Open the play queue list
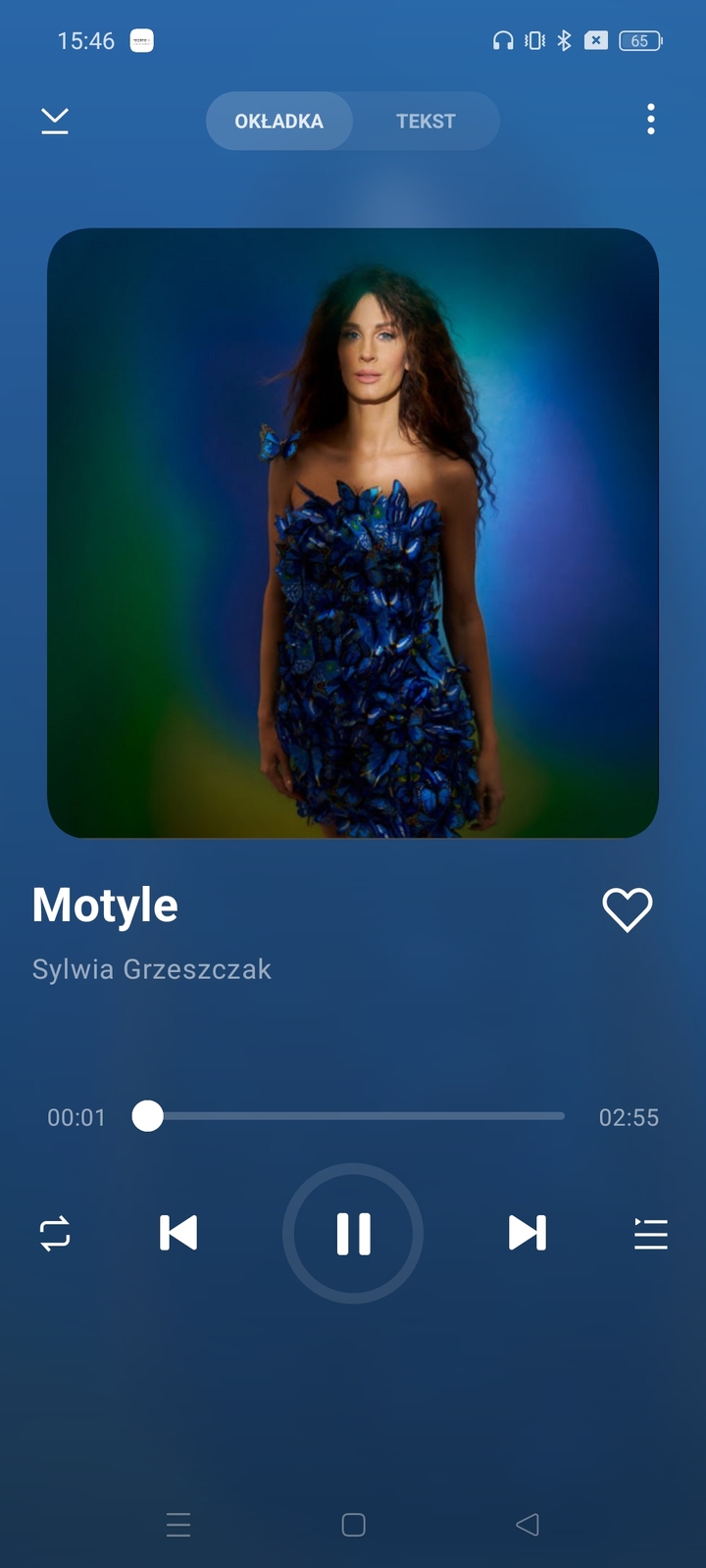 point(650,1233)
